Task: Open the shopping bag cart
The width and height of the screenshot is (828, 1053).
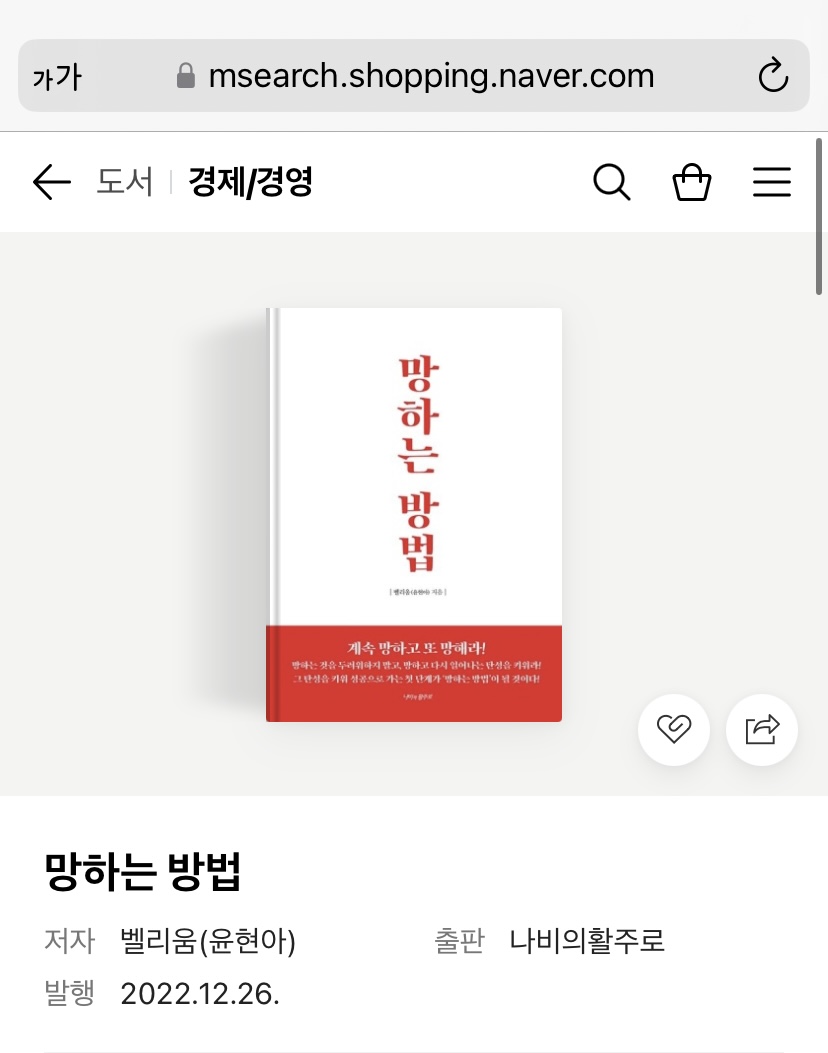Action: (691, 182)
